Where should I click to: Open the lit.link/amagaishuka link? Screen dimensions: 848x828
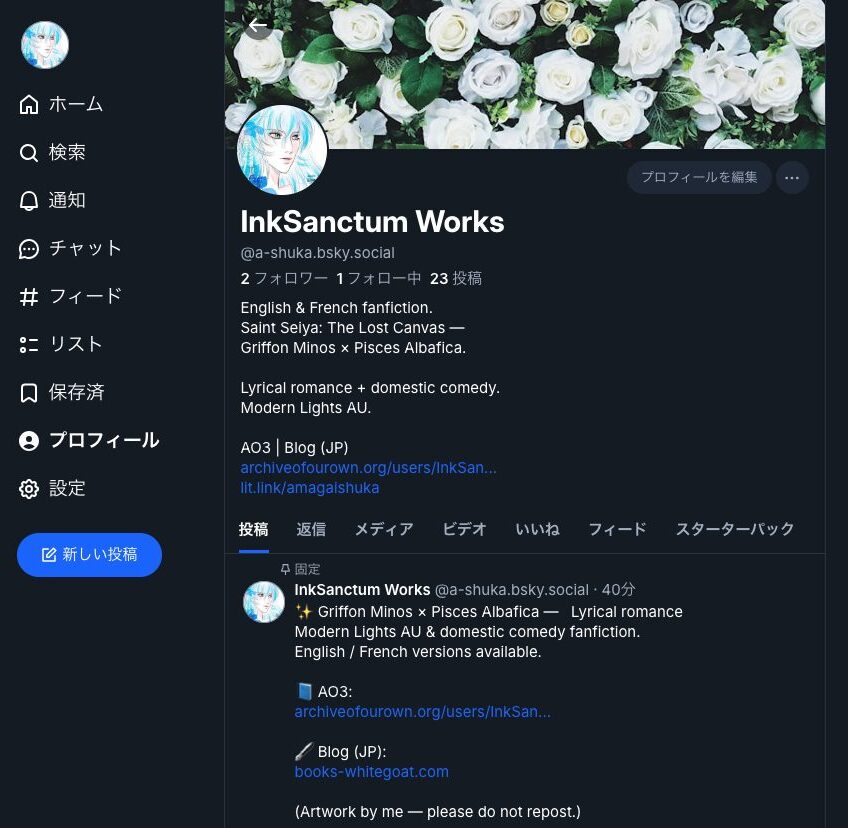click(310, 488)
